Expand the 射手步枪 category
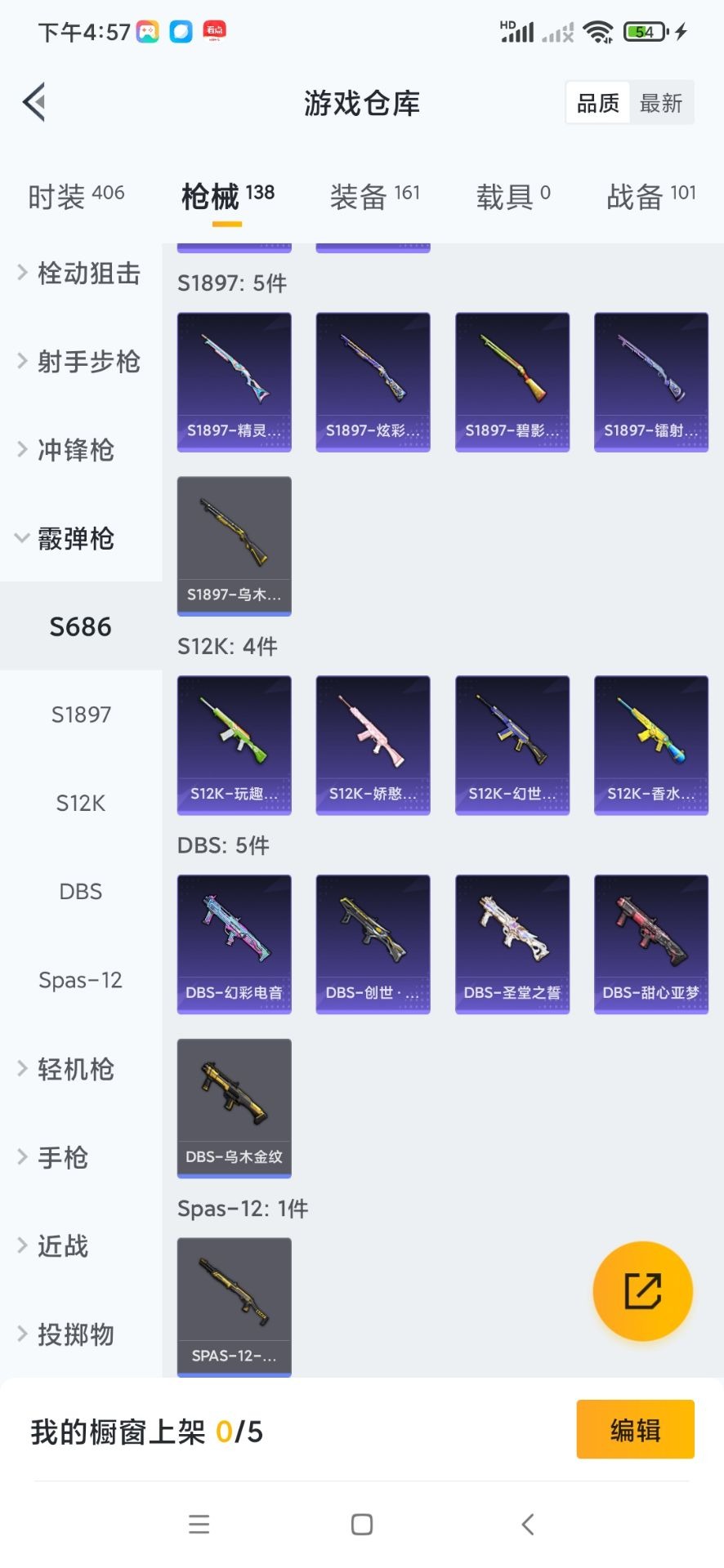724x1568 pixels. point(80,361)
